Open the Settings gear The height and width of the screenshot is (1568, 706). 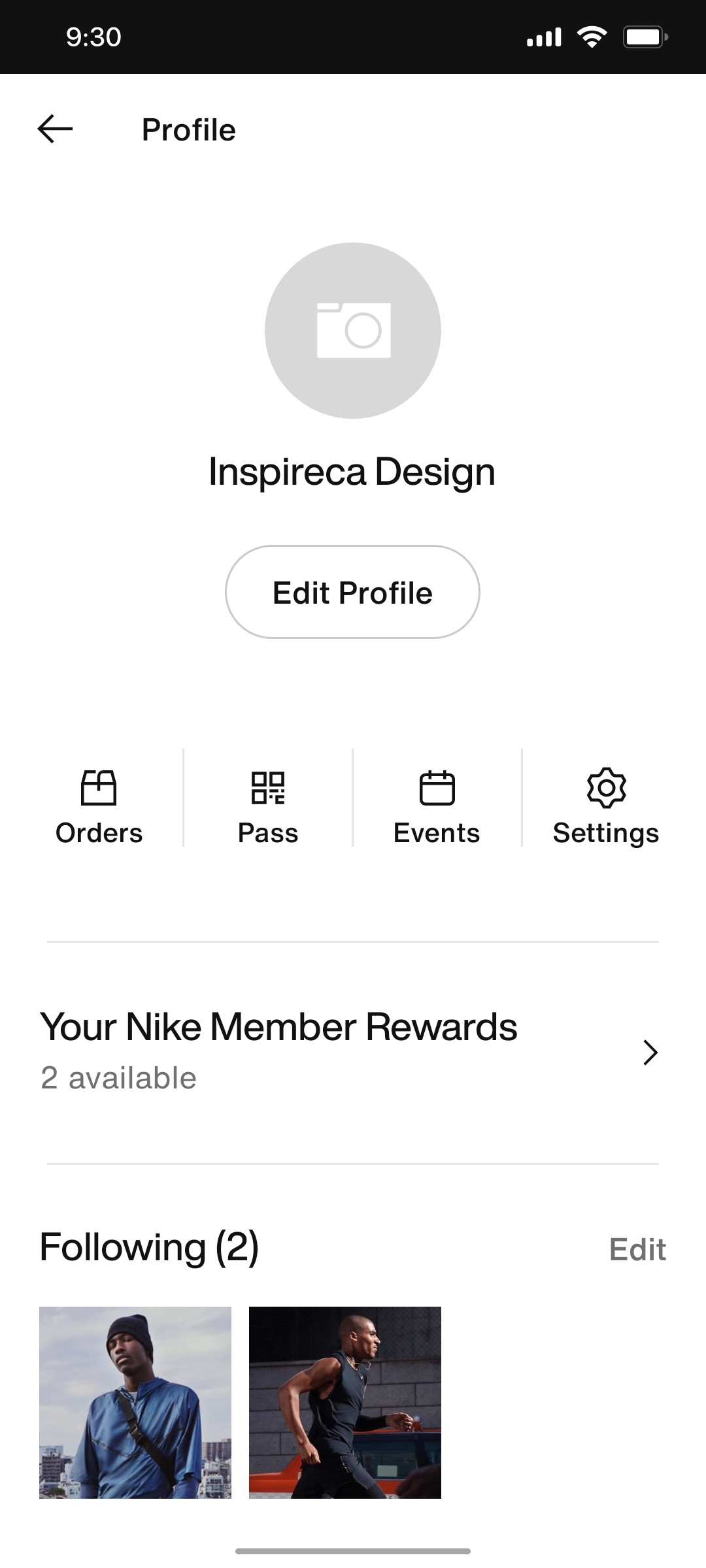click(605, 804)
